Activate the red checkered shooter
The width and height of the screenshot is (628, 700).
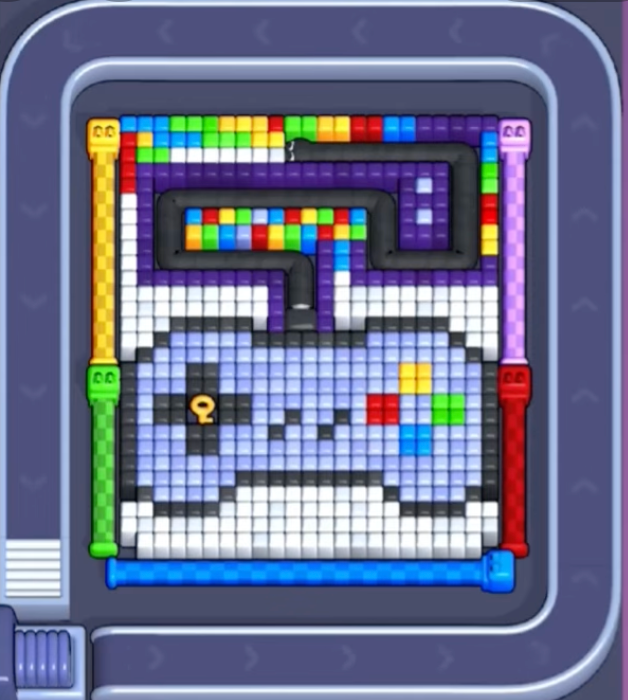[514, 460]
